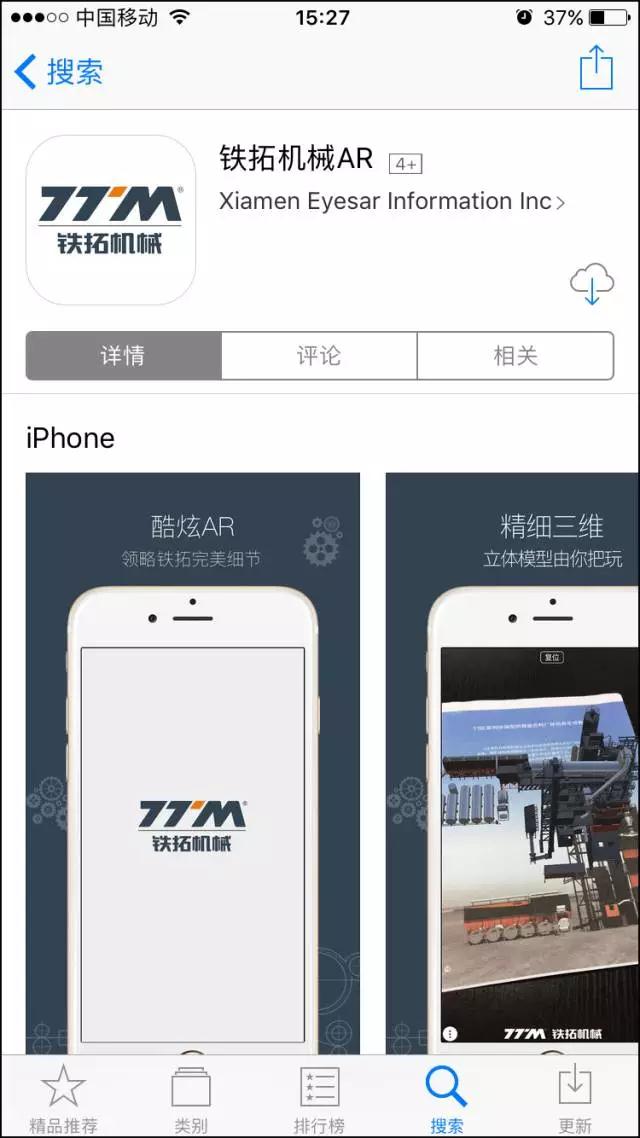The height and width of the screenshot is (1138, 640).
Task: Open the 精品推荐 tab
Action: click(63, 1097)
